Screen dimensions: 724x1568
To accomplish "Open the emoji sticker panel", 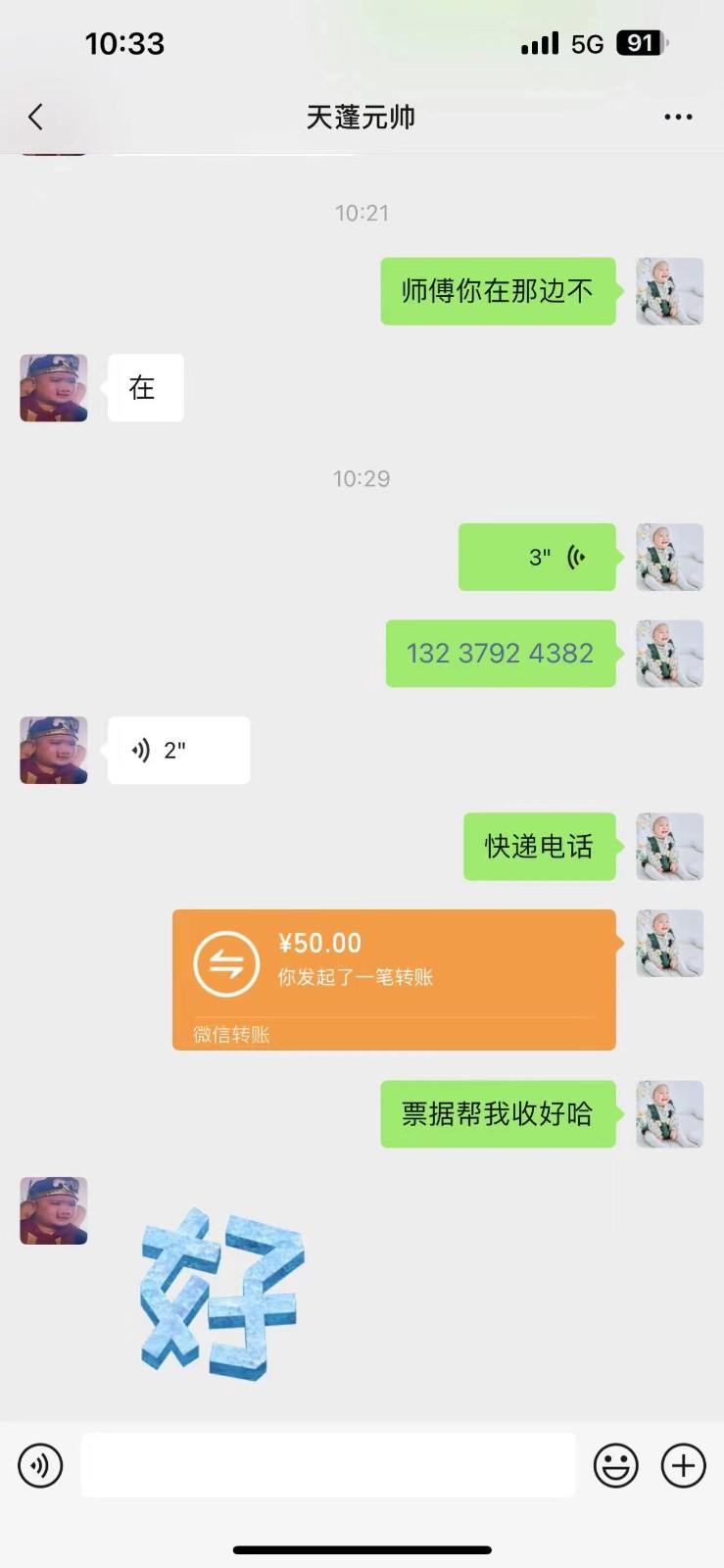I will pos(615,1466).
